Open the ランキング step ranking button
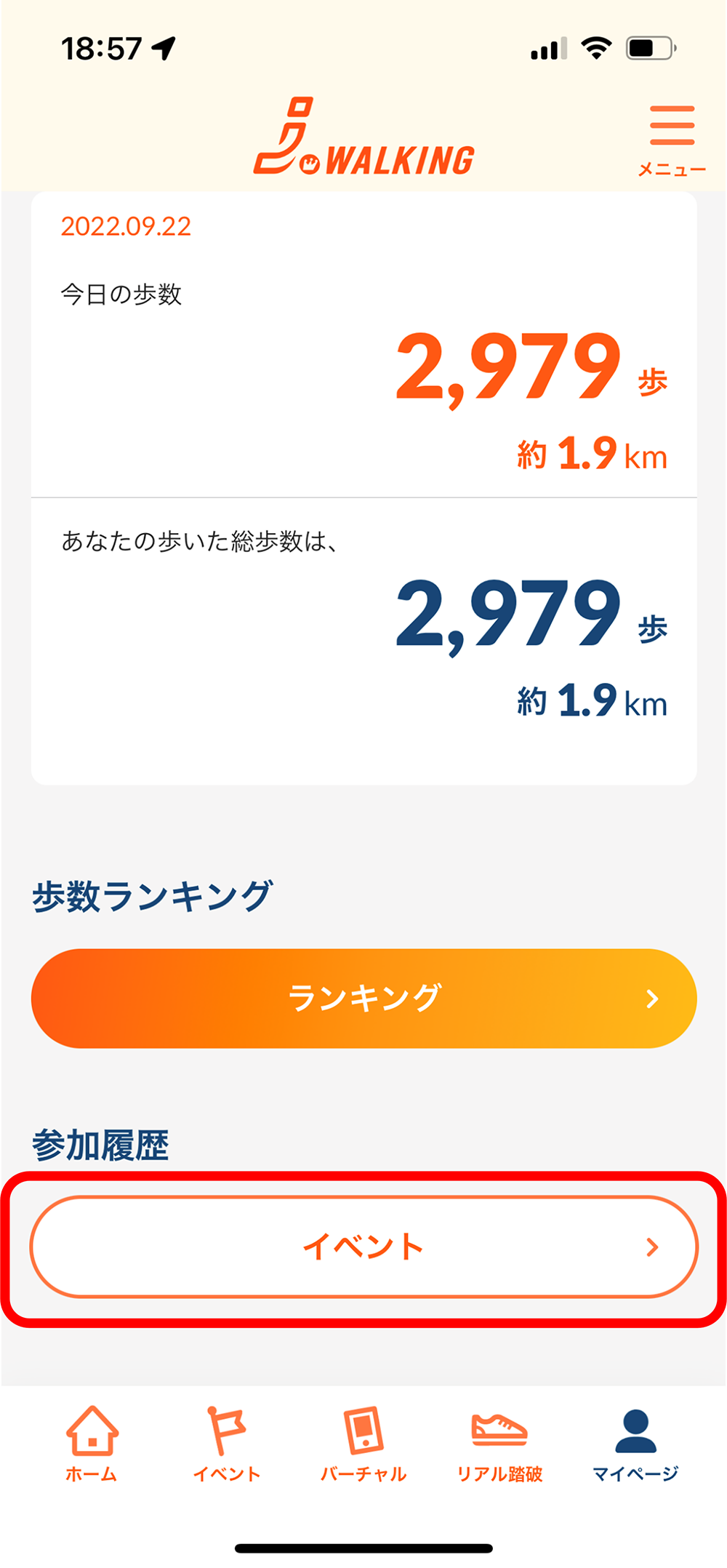The width and height of the screenshot is (727, 1568). pyautogui.click(x=363, y=998)
